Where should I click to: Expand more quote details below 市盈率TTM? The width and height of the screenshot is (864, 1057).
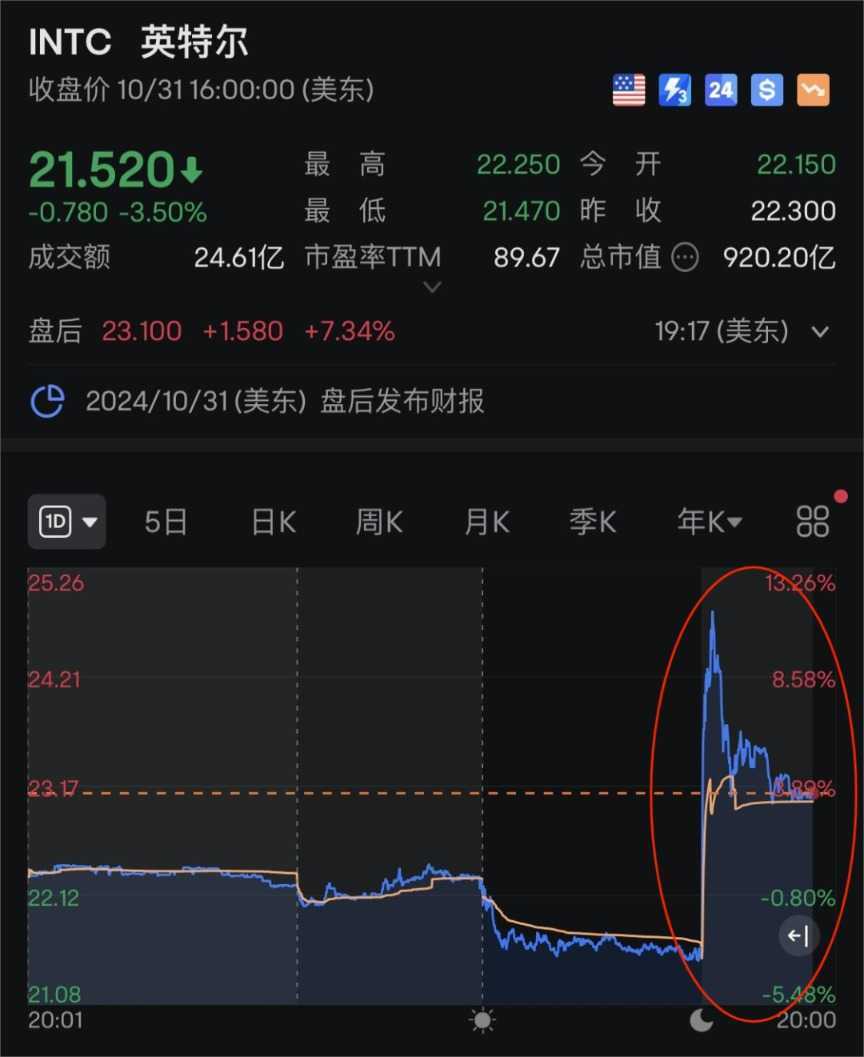tap(432, 288)
